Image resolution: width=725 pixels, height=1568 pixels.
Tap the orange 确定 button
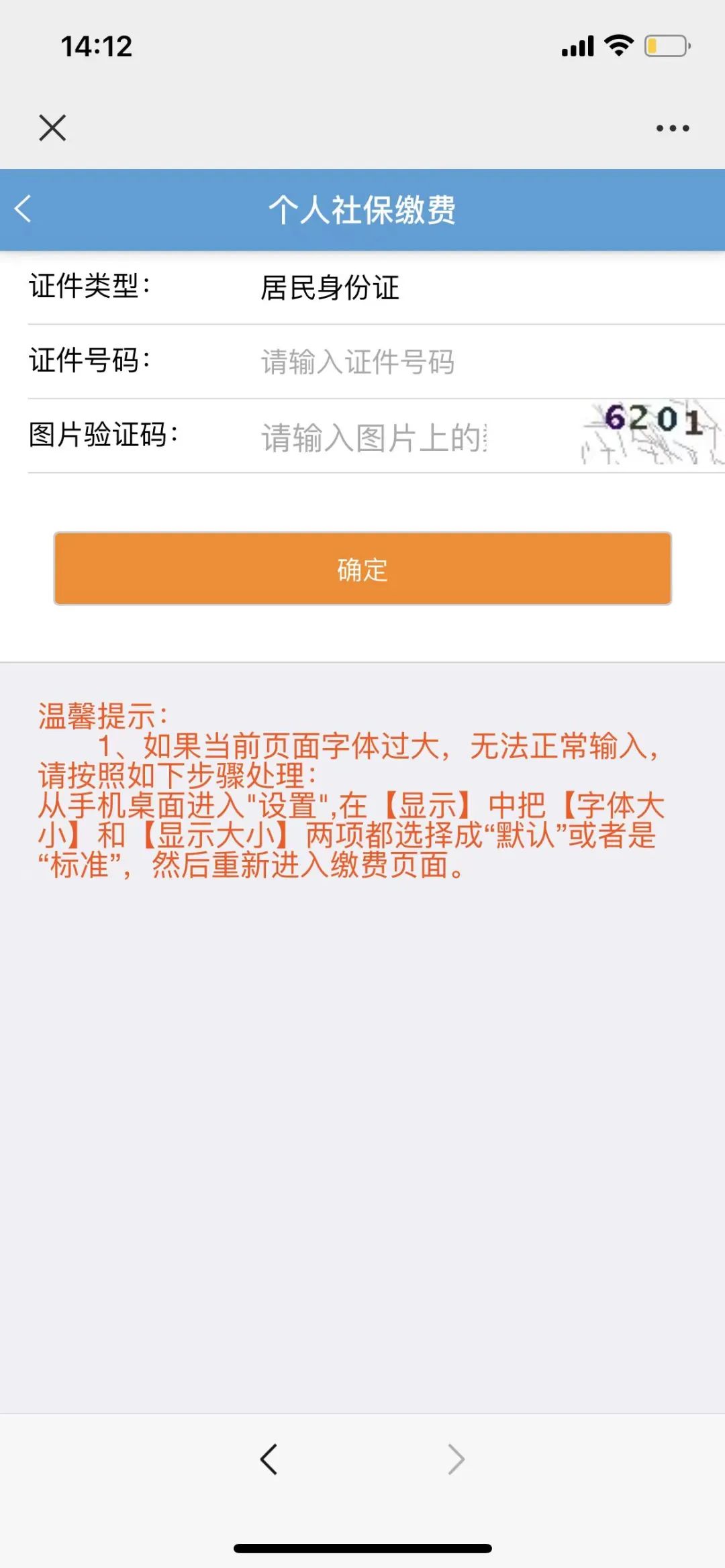tap(362, 569)
